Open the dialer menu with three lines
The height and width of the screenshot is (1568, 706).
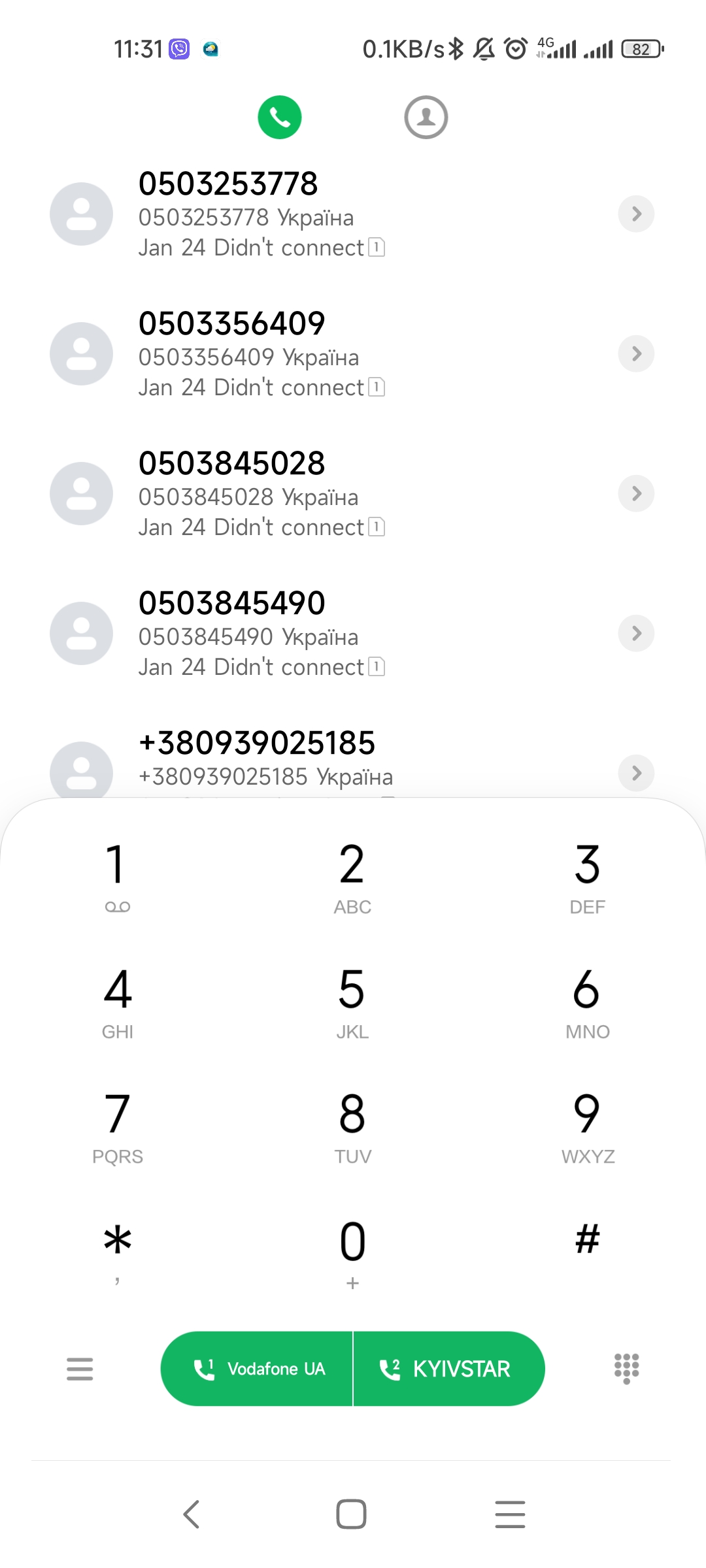80,1369
